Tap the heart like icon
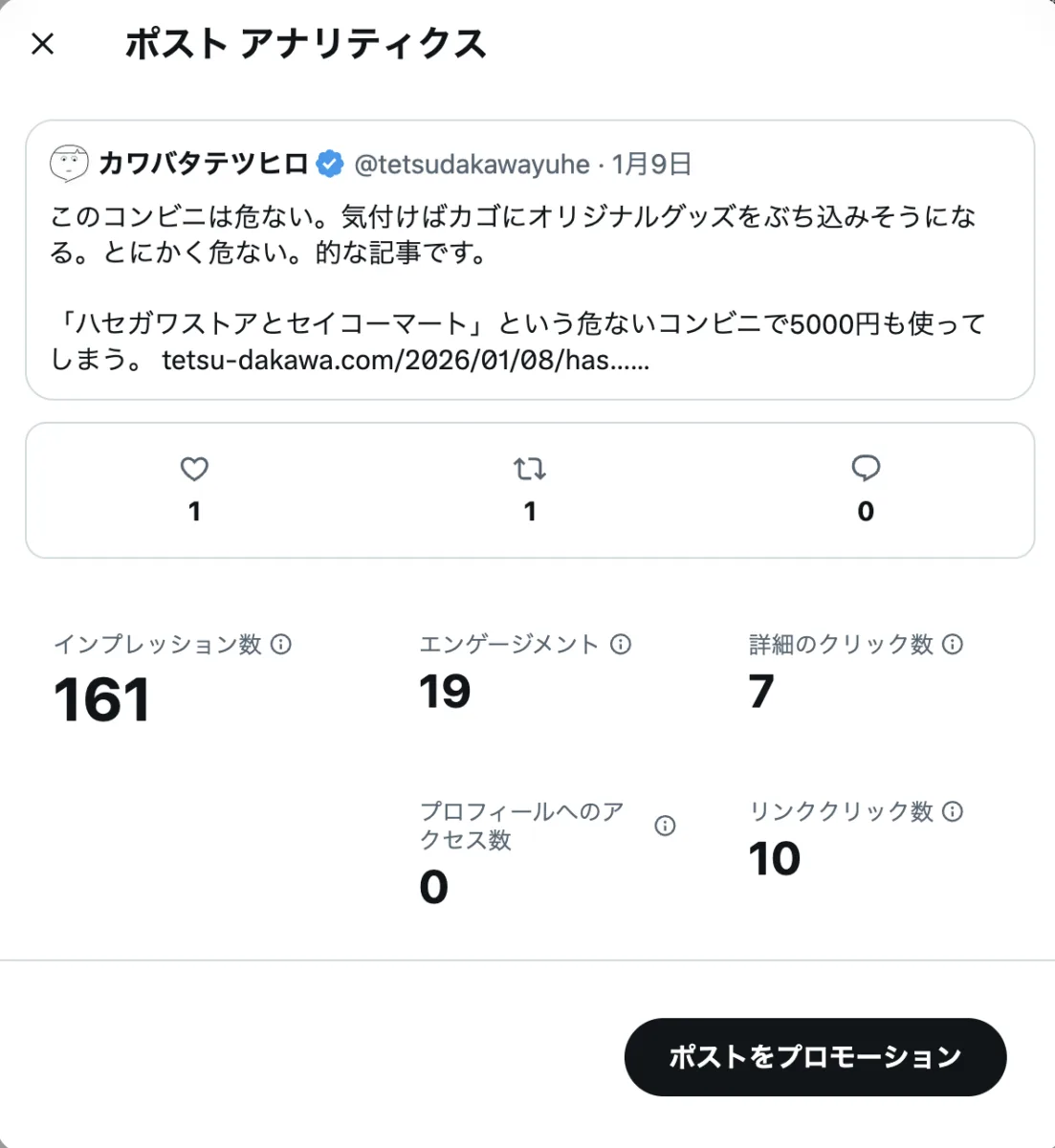Screen dimensions: 1055x1148 (194, 469)
